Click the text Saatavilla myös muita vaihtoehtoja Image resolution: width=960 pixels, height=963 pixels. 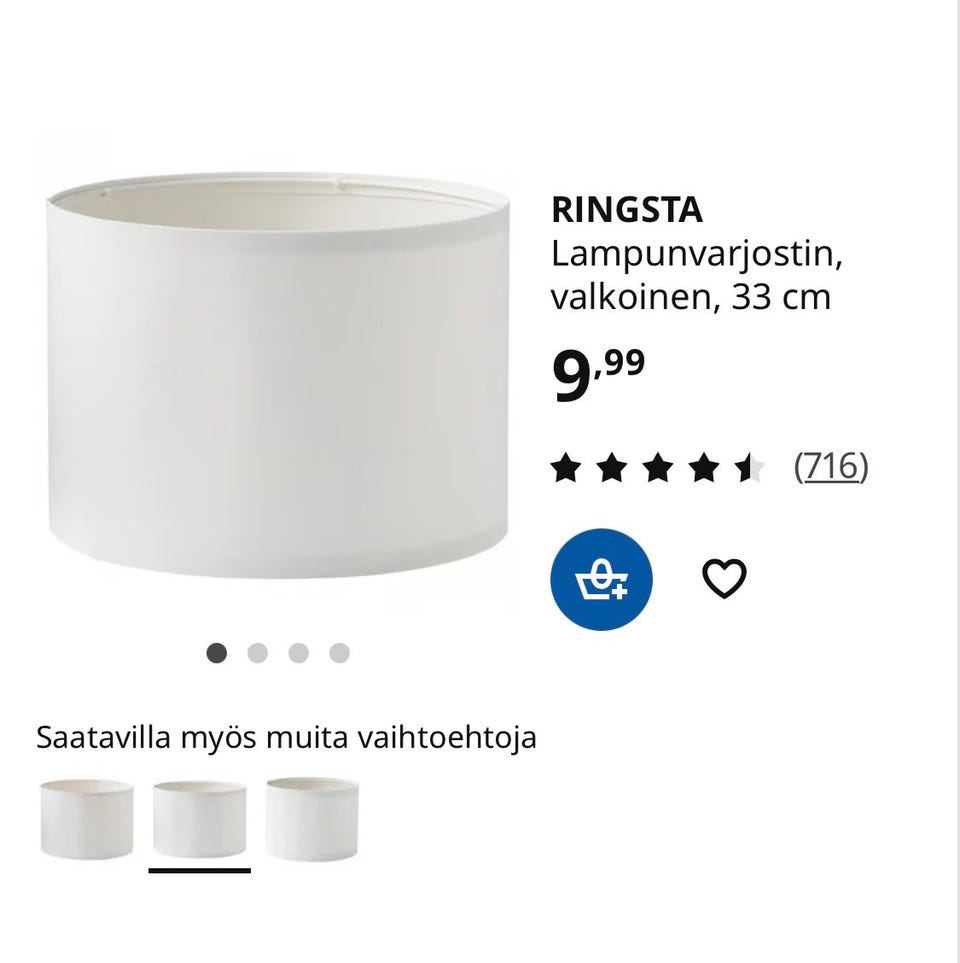coord(286,736)
